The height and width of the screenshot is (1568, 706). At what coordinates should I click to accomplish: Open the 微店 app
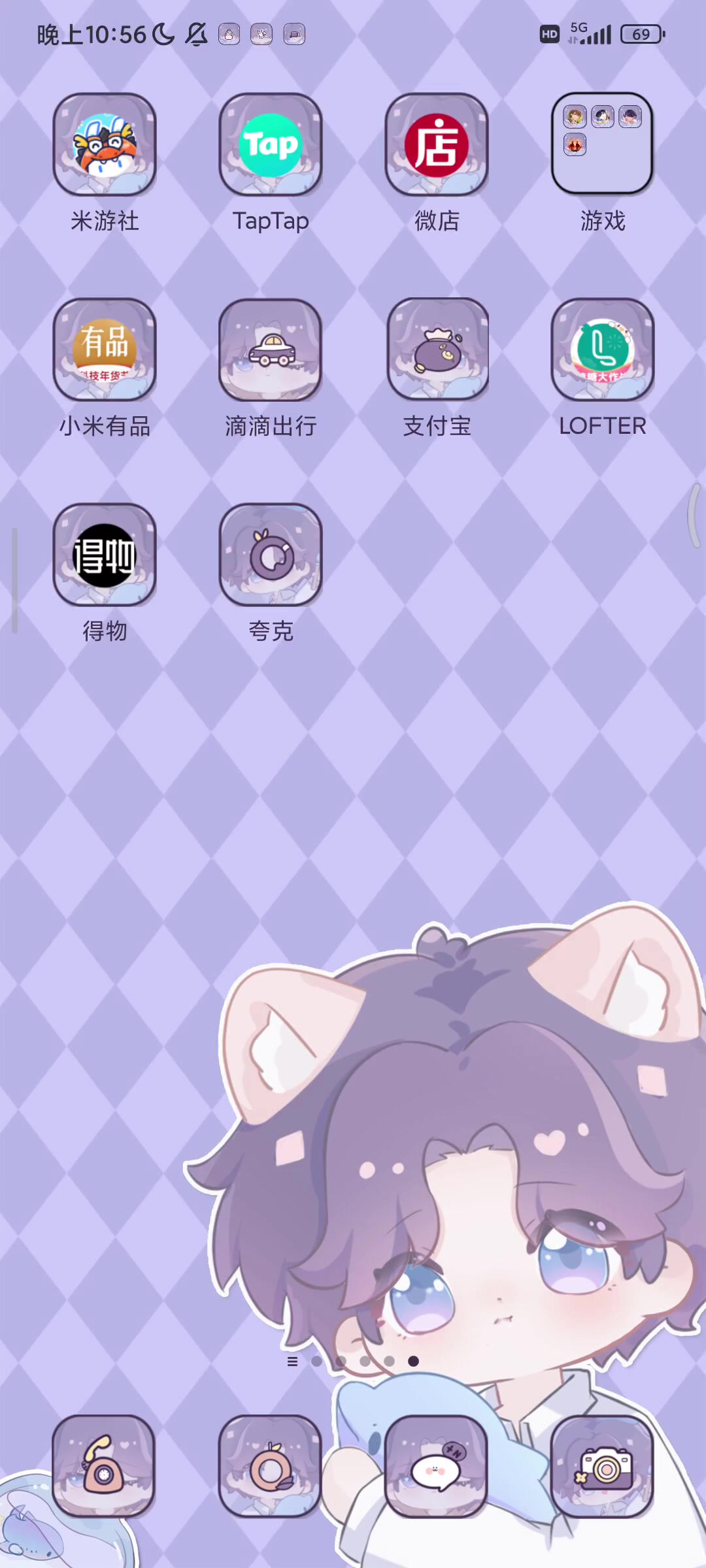tap(437, 144)
